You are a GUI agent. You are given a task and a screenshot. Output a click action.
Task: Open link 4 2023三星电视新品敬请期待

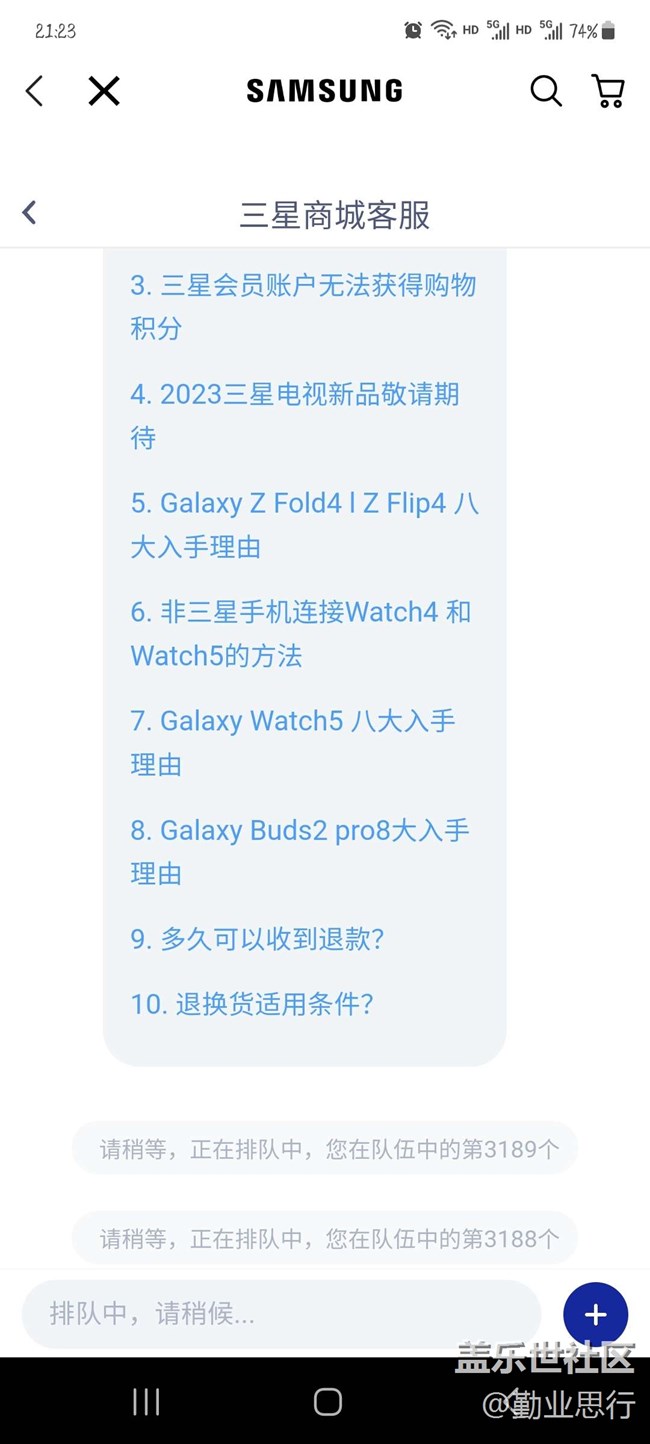click(x=295, y=415)
